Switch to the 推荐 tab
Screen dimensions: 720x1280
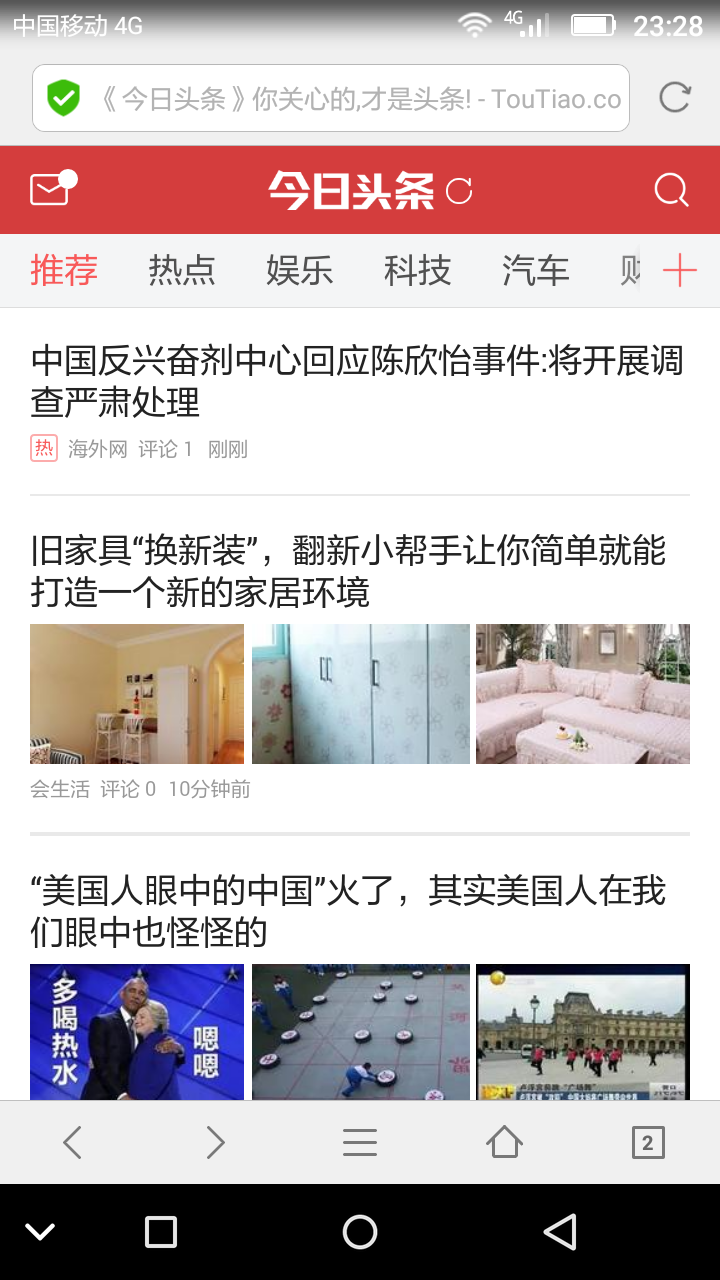point(64,271)
